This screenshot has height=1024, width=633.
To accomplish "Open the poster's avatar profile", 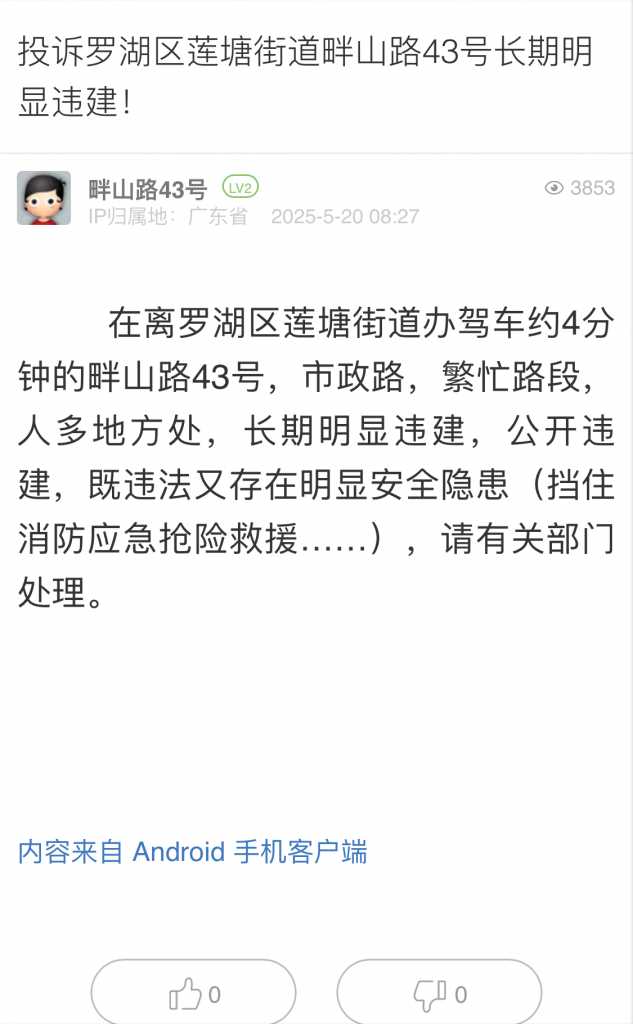I will (x=44, y=198).
